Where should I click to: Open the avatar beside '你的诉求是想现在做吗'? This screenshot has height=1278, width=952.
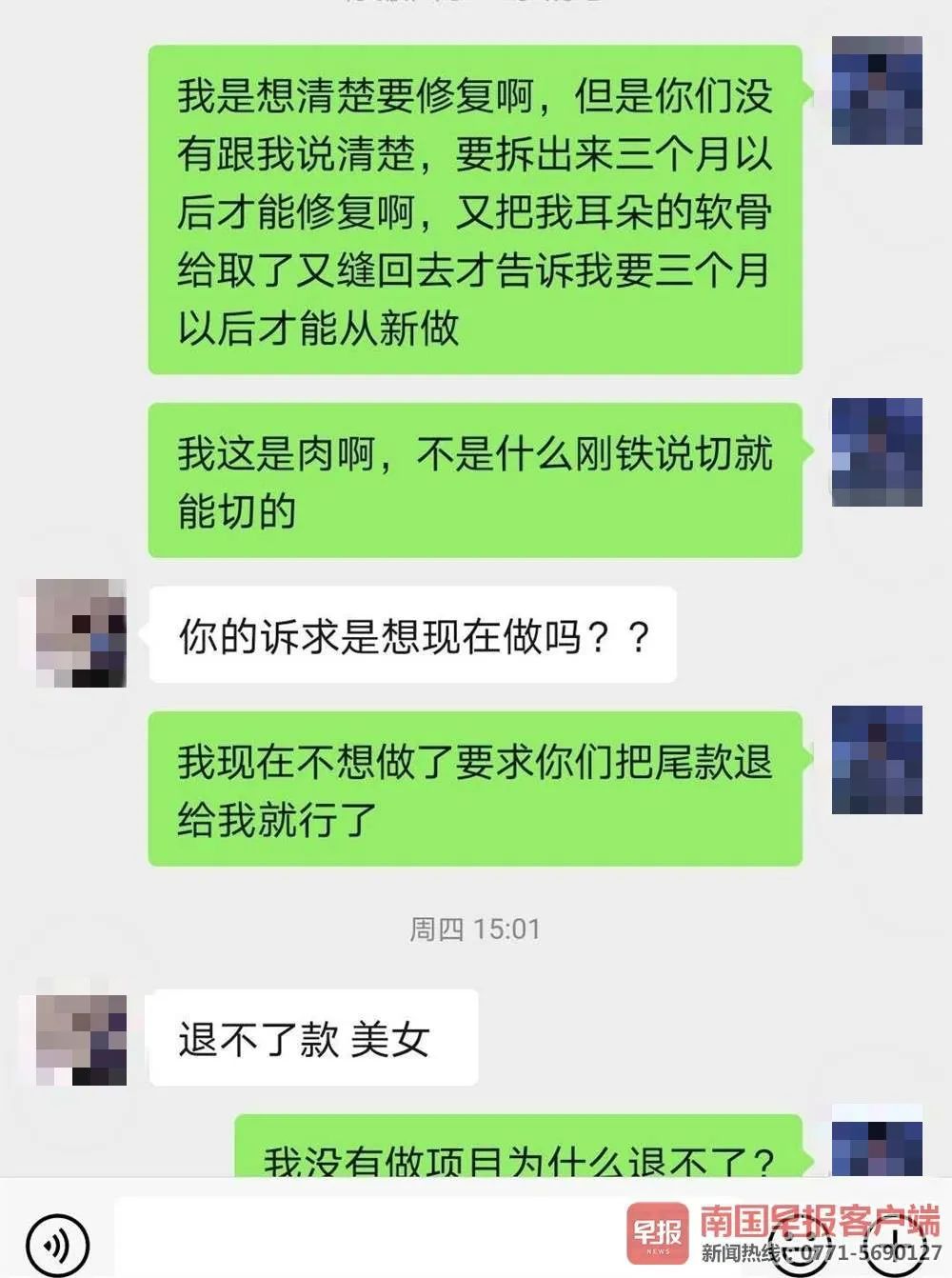tap(81, 633)
